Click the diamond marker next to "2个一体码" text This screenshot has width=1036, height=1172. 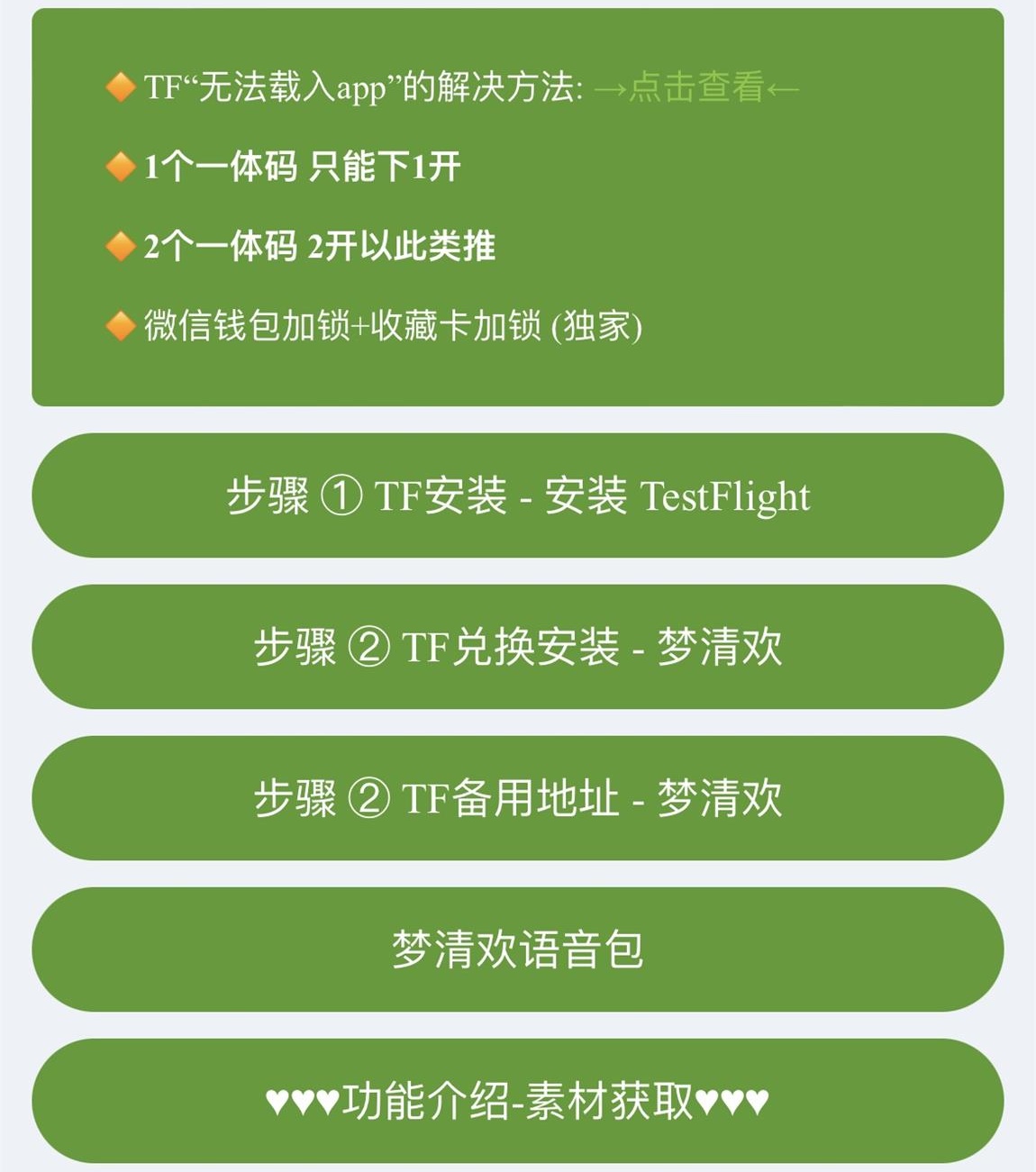[120, 244]
